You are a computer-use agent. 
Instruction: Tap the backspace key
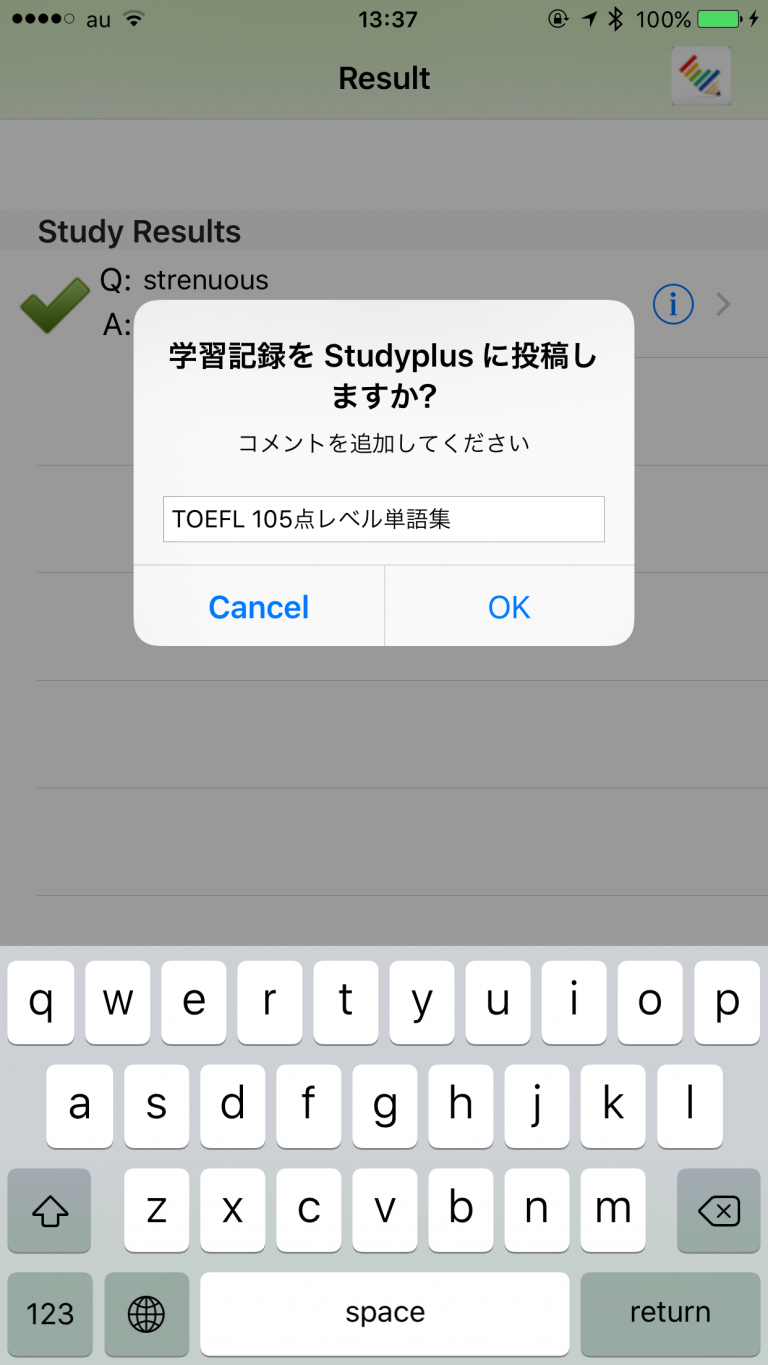click(x=718, y=1211)
